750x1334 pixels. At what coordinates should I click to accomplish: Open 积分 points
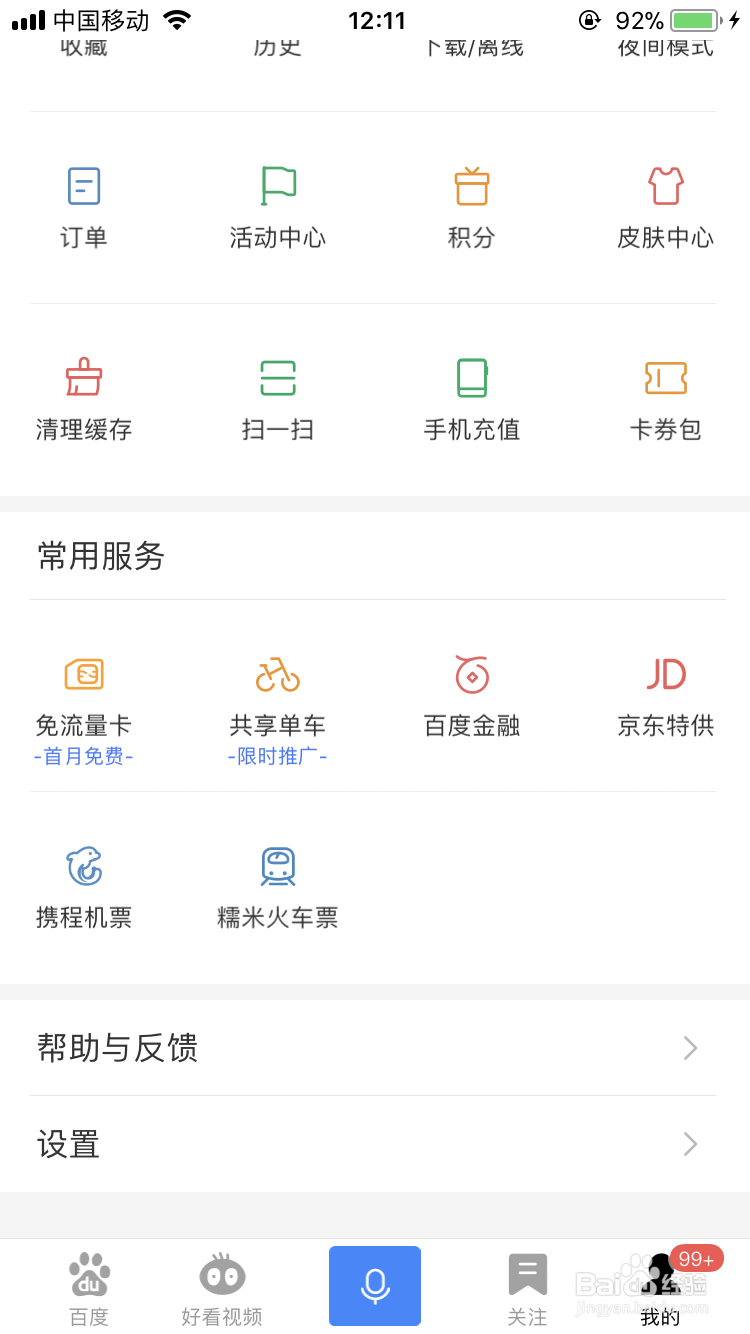pyautogui.click(x=471, y=209)
